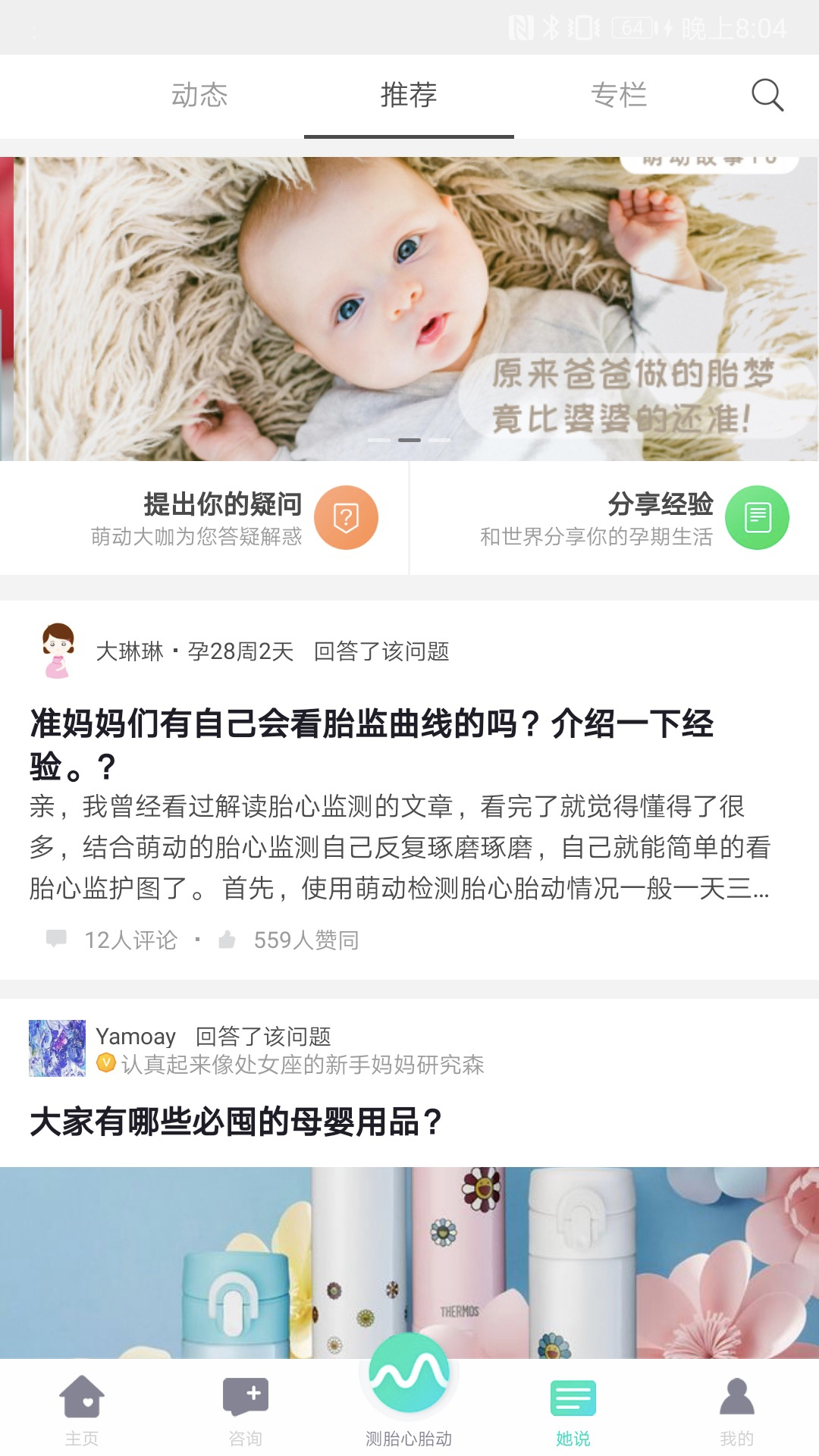Switch to the 动态 tab
Screen dimensions: 819x1456
(x=199, y=96)
